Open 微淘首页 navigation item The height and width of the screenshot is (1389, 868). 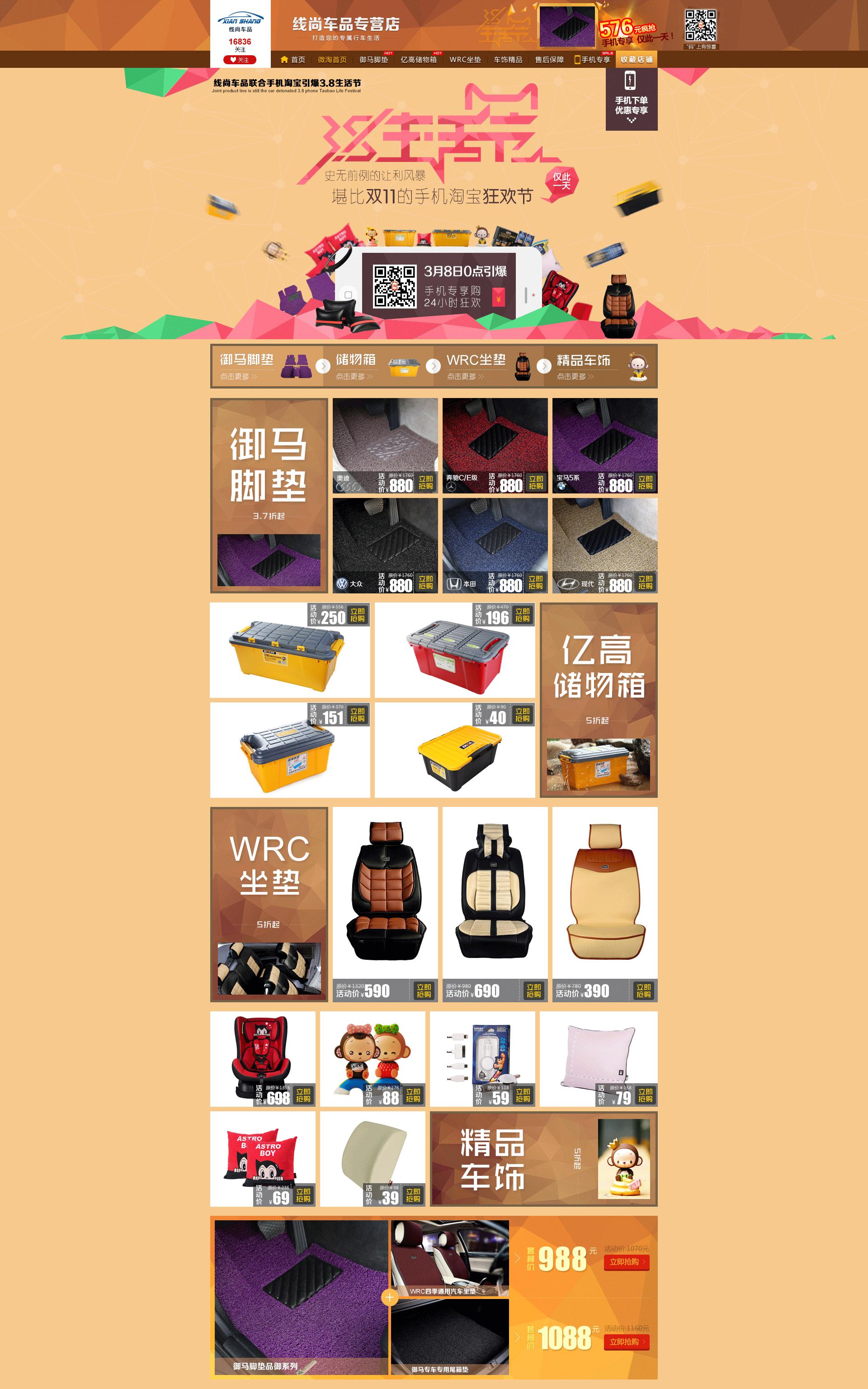coord(332,60)
